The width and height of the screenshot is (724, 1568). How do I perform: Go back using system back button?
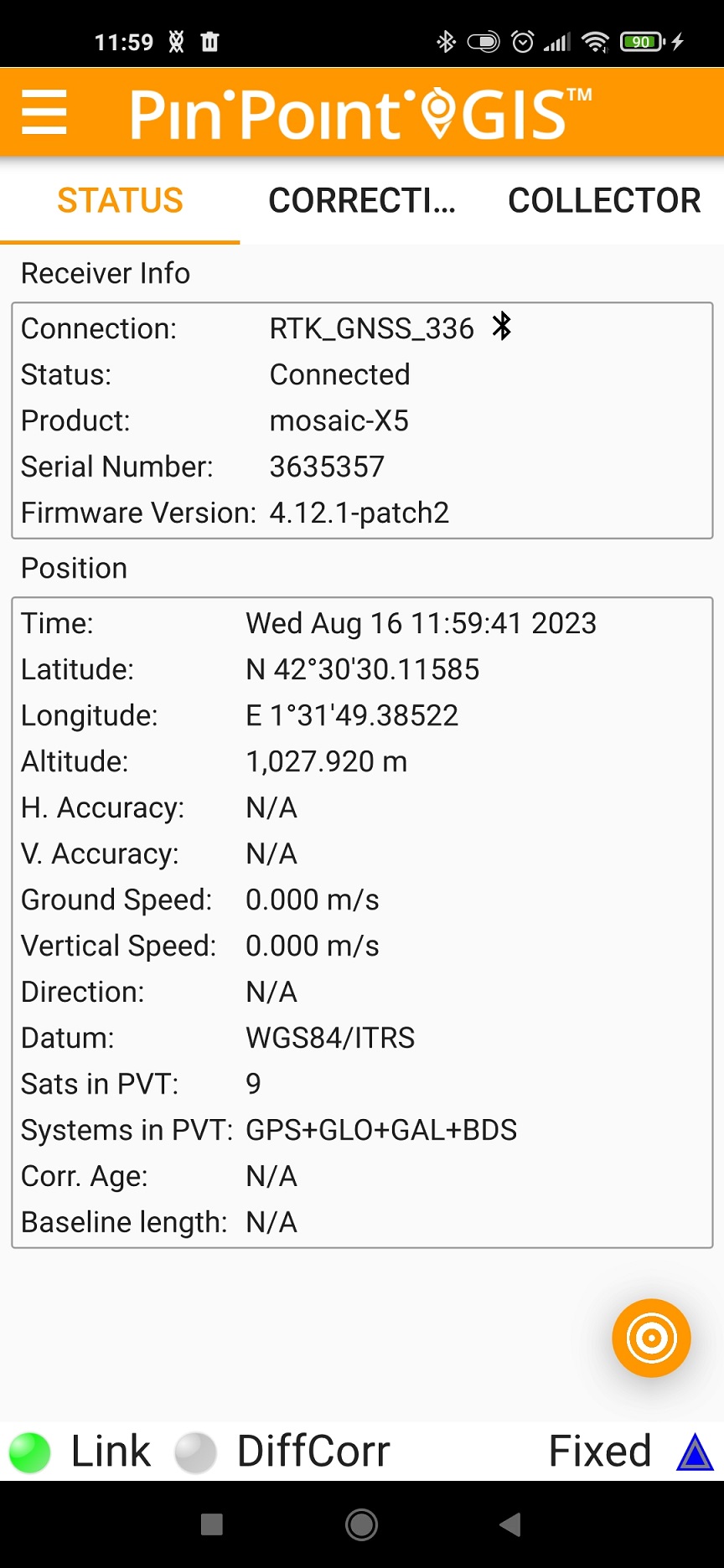pos(509,1524)
